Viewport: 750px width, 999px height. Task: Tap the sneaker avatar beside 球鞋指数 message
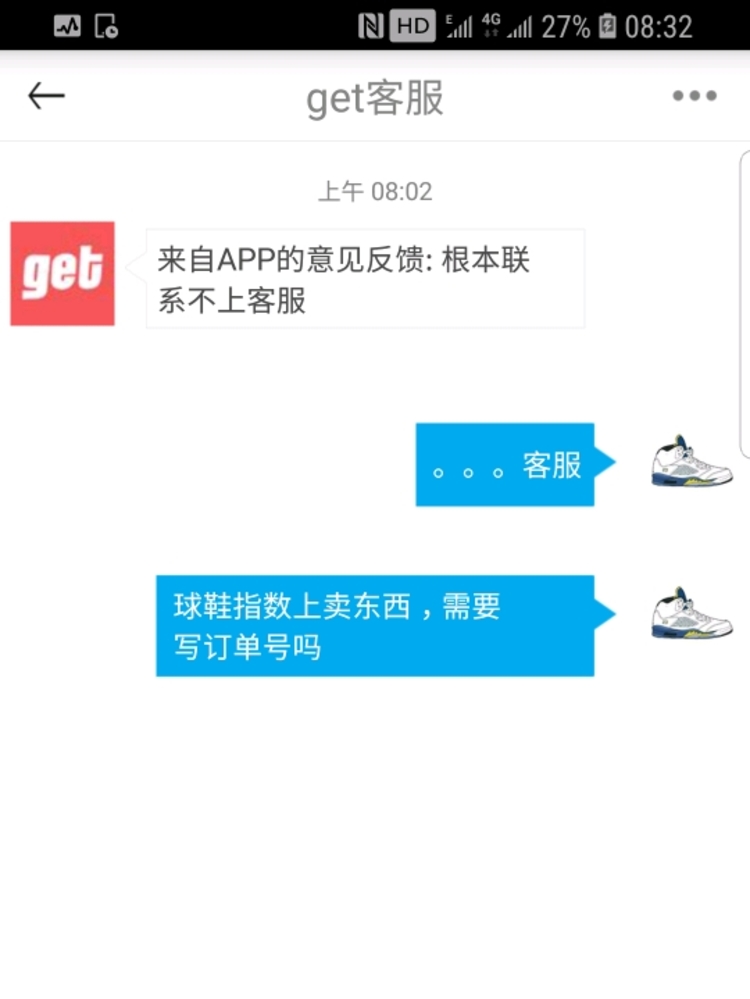691,615
